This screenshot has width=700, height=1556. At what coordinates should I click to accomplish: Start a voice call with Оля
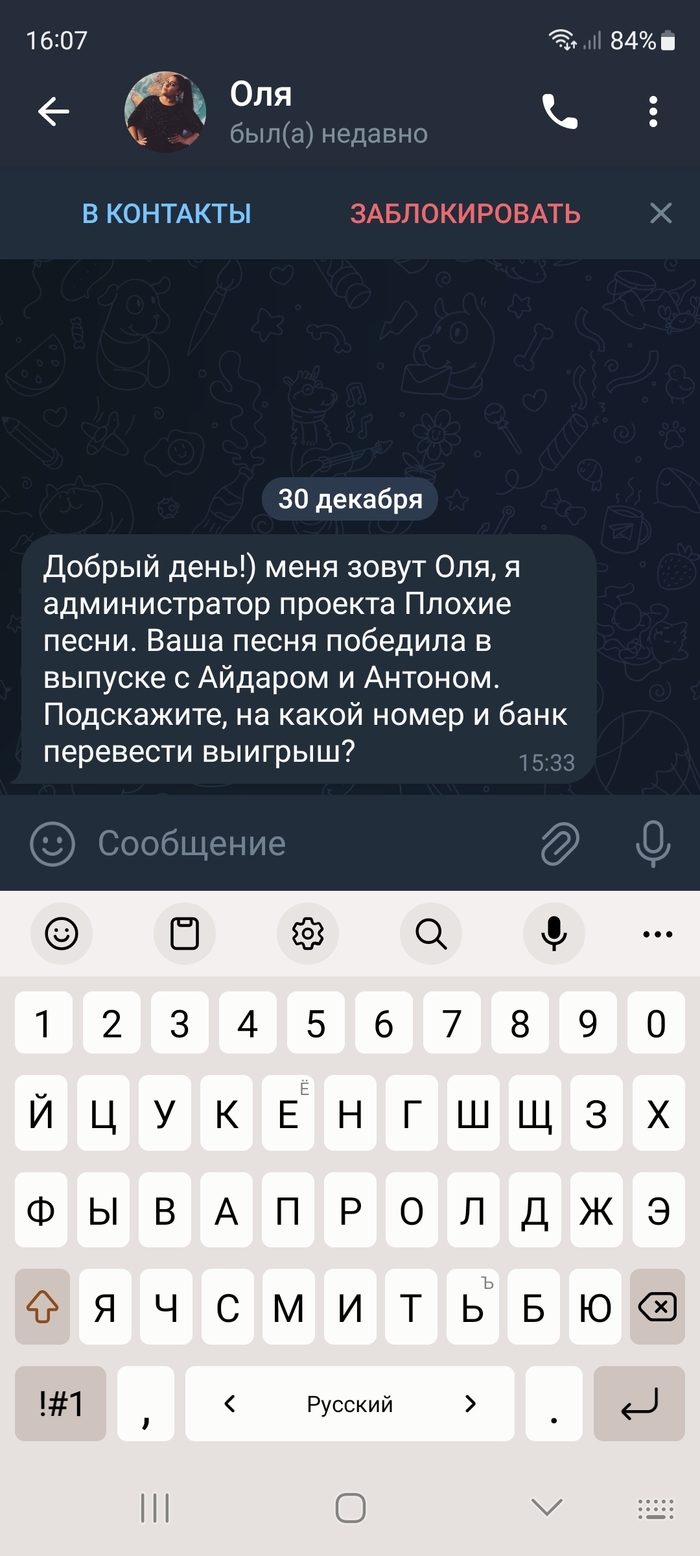click(560, 112)
